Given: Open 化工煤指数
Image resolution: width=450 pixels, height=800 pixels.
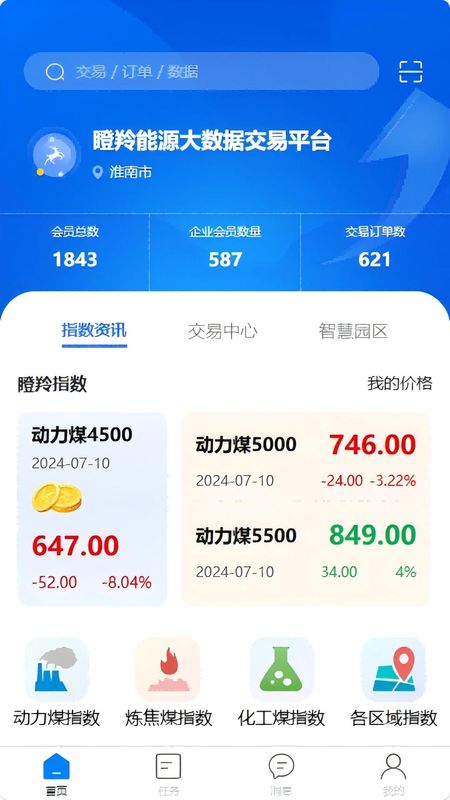Looking at the screenshot, I should (x=281, y=683).
